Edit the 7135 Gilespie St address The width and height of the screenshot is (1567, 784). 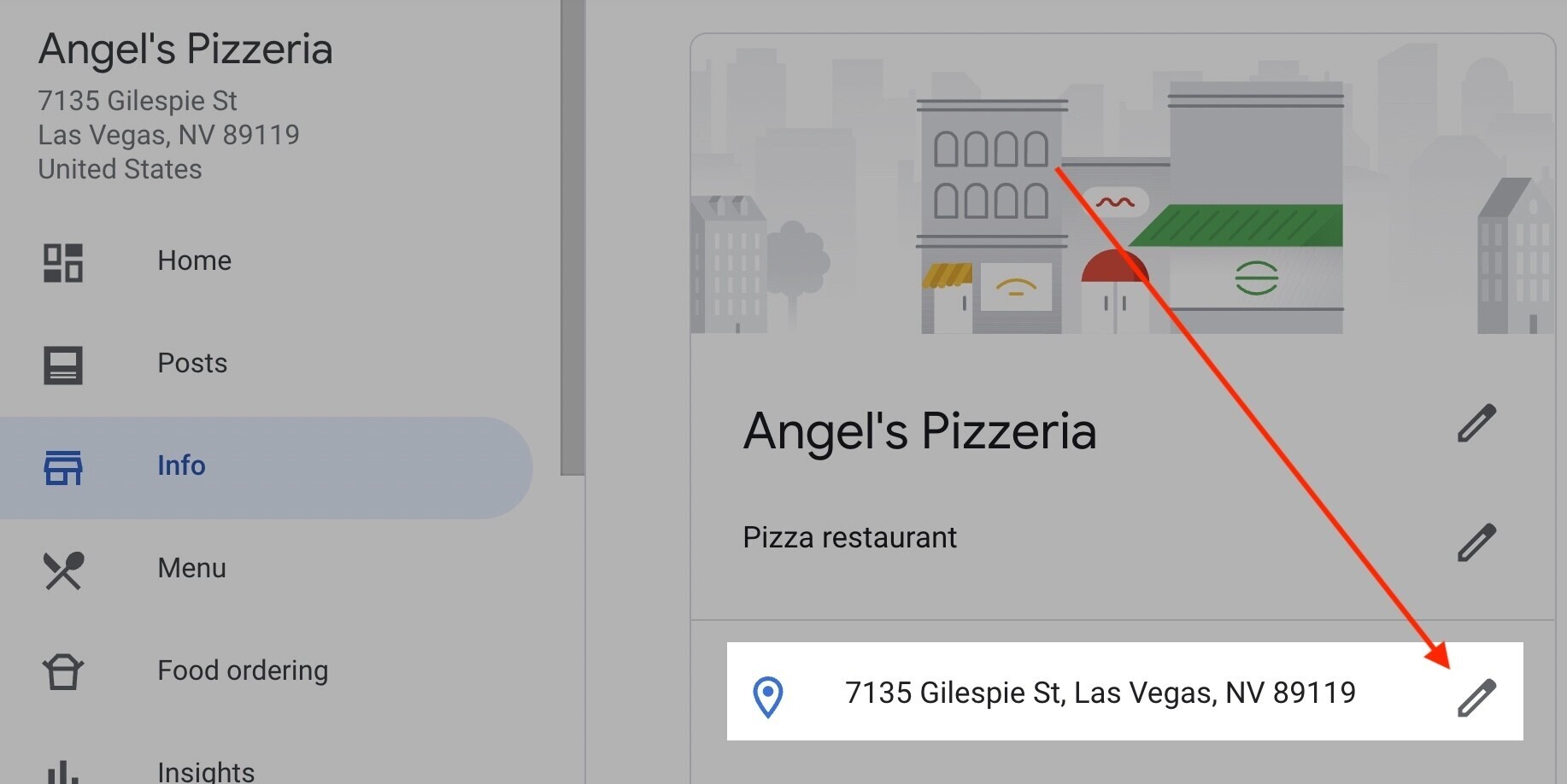click(x=1476, y=698)
